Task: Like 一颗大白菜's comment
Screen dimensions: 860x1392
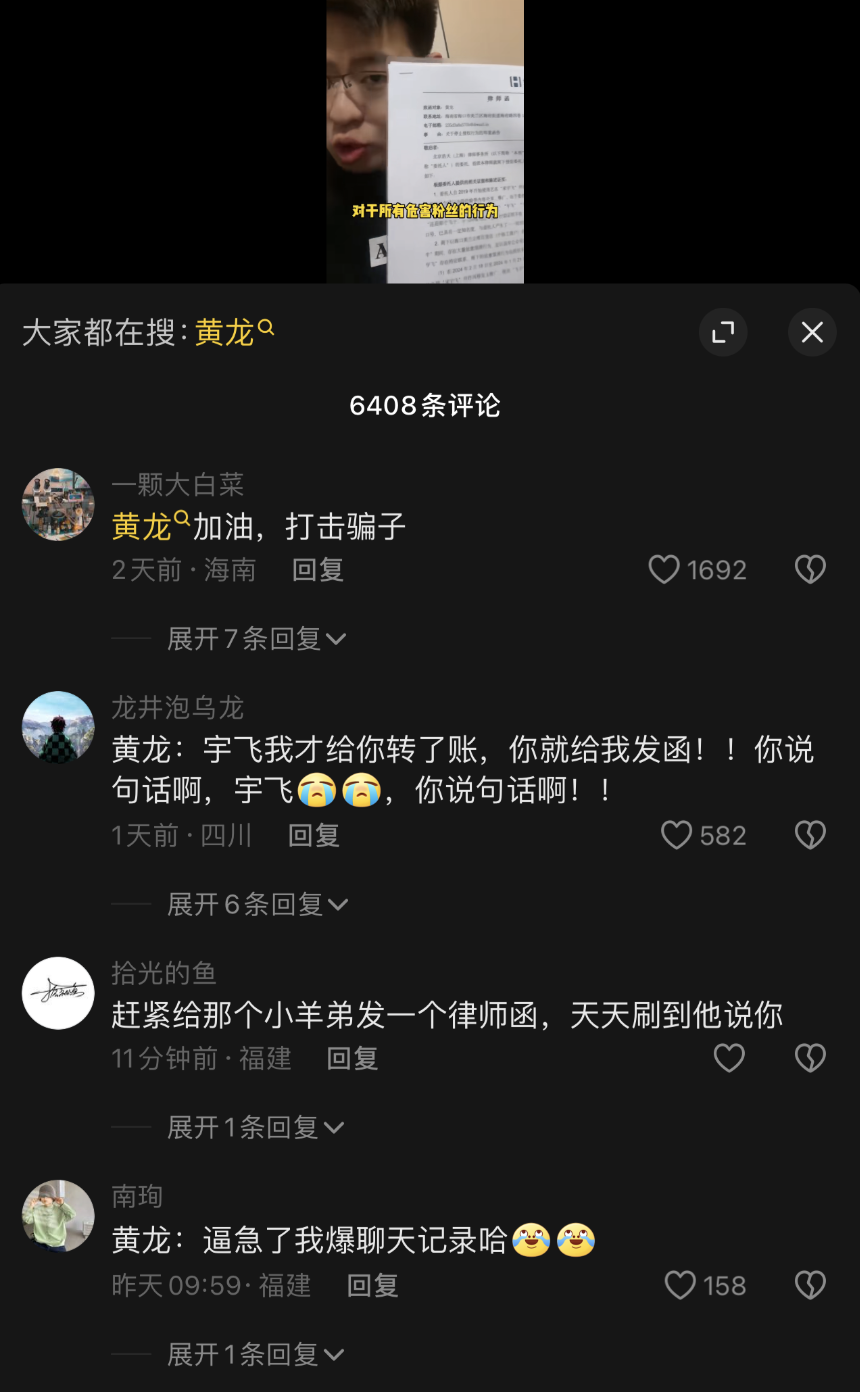Action: [x=664, y=570]
